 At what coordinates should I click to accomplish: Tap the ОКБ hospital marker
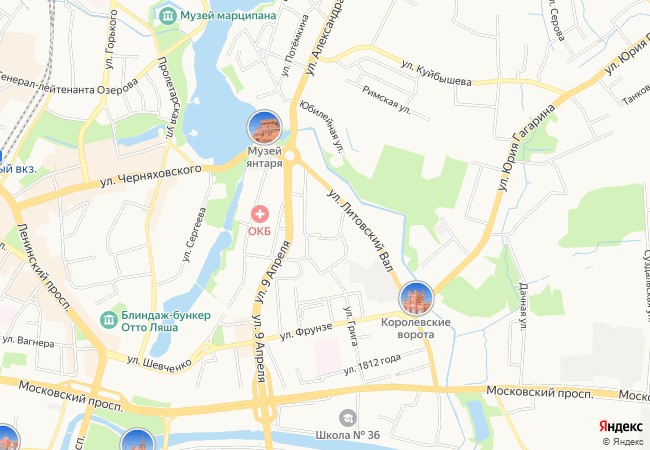click(x=261, y=213)
